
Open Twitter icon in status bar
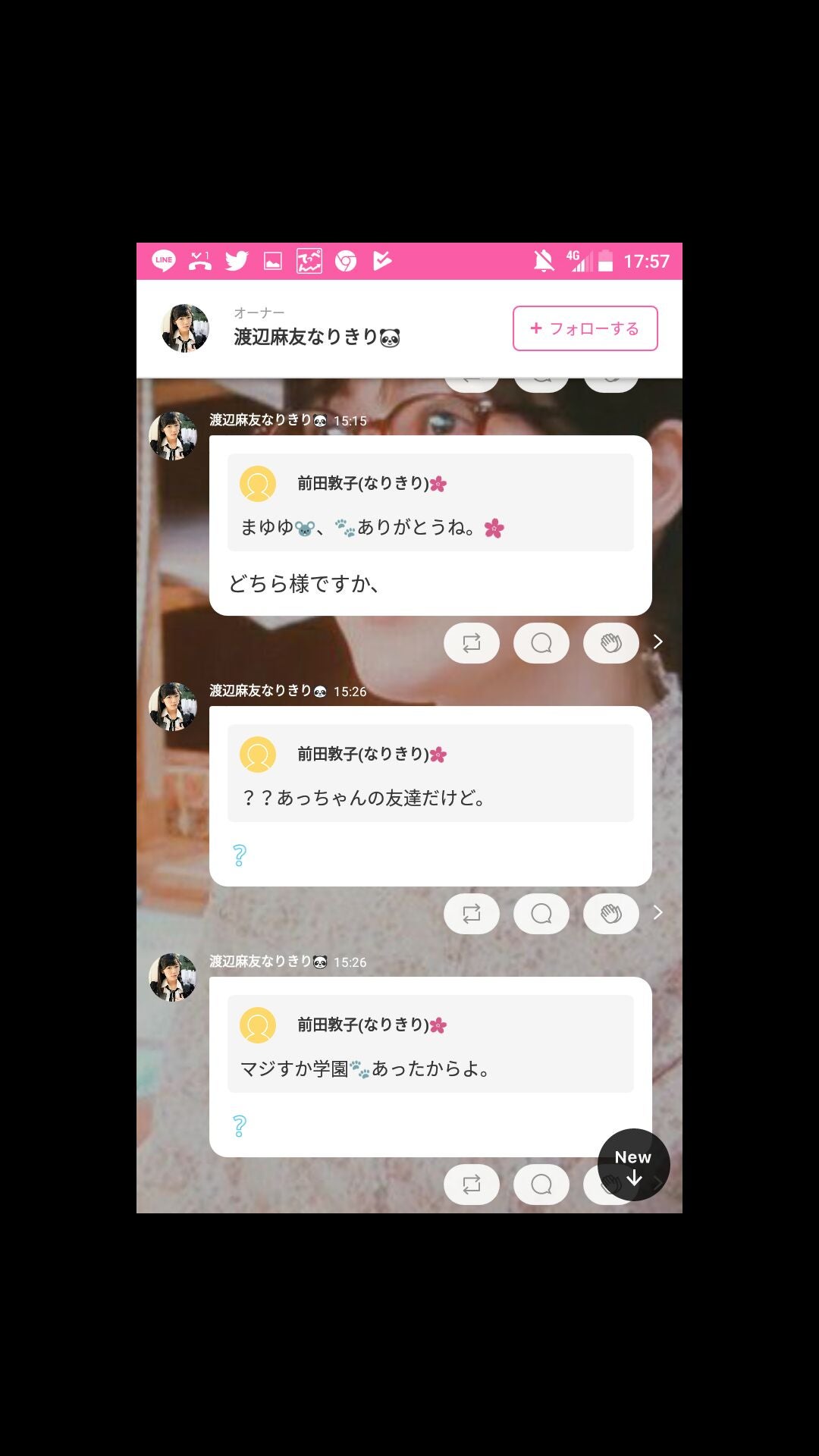[x=237, y=261]
